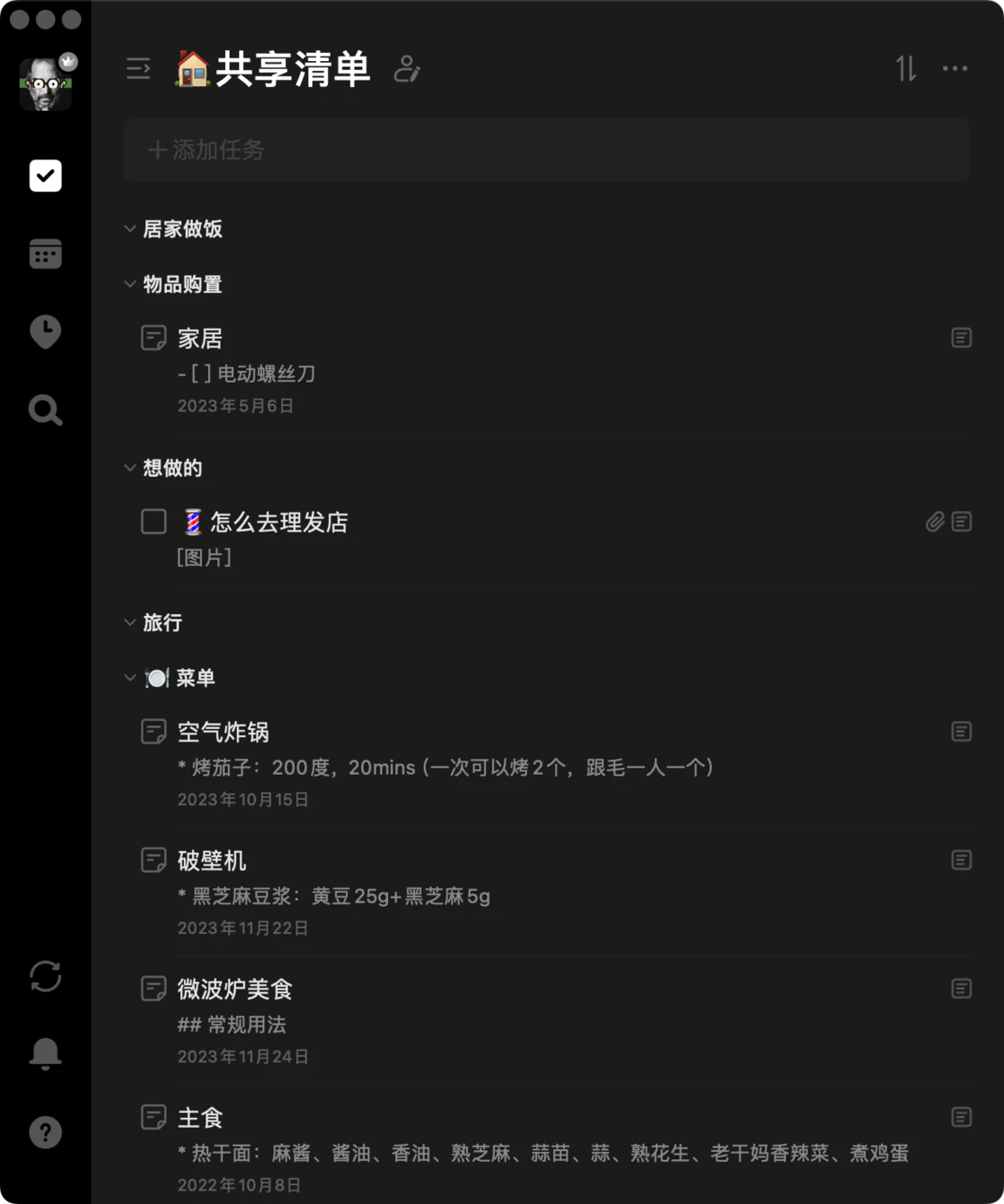Collapse the 居家做饭 section
This screenshot has width=1004, height=1204.
(x=130, y=230)
